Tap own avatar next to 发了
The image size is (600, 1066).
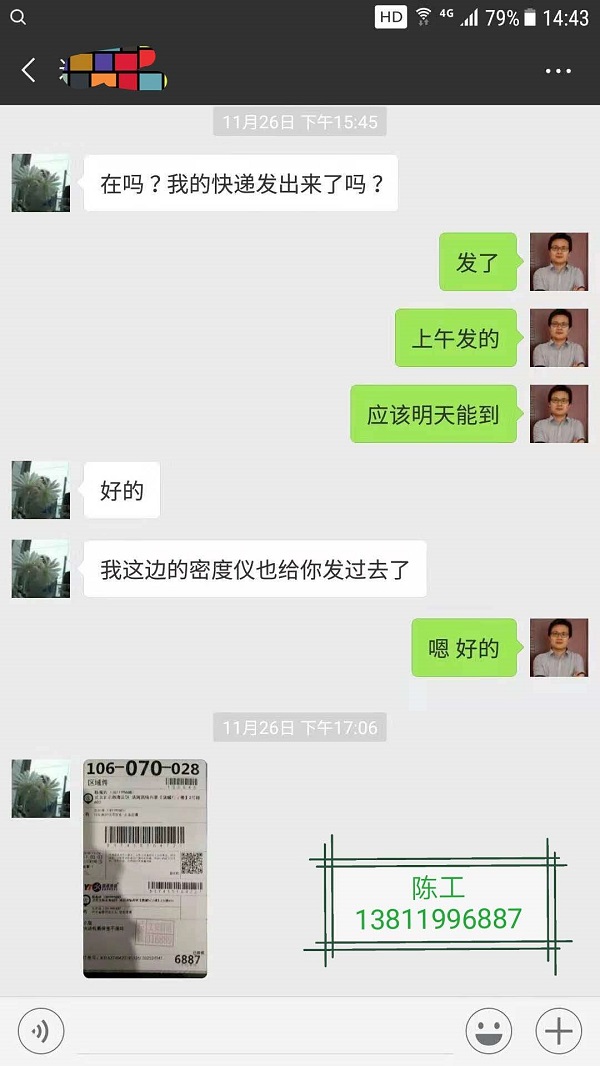click(x=558, y=262)
